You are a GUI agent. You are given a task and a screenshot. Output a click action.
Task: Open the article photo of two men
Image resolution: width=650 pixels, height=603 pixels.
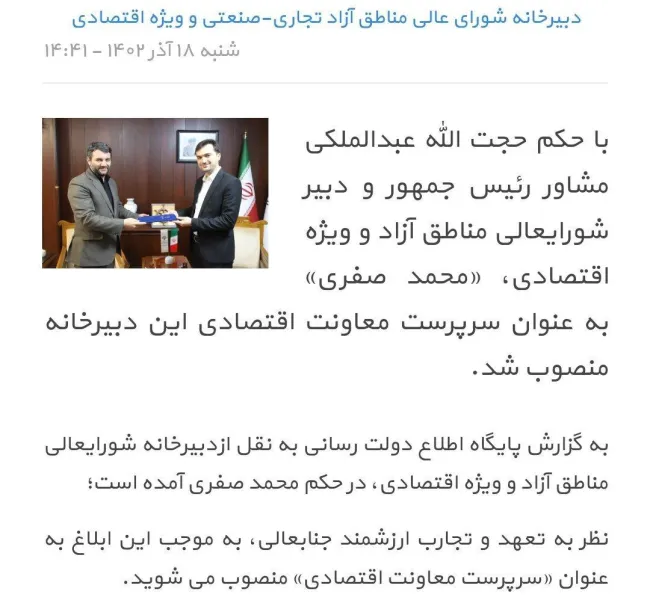155,193
